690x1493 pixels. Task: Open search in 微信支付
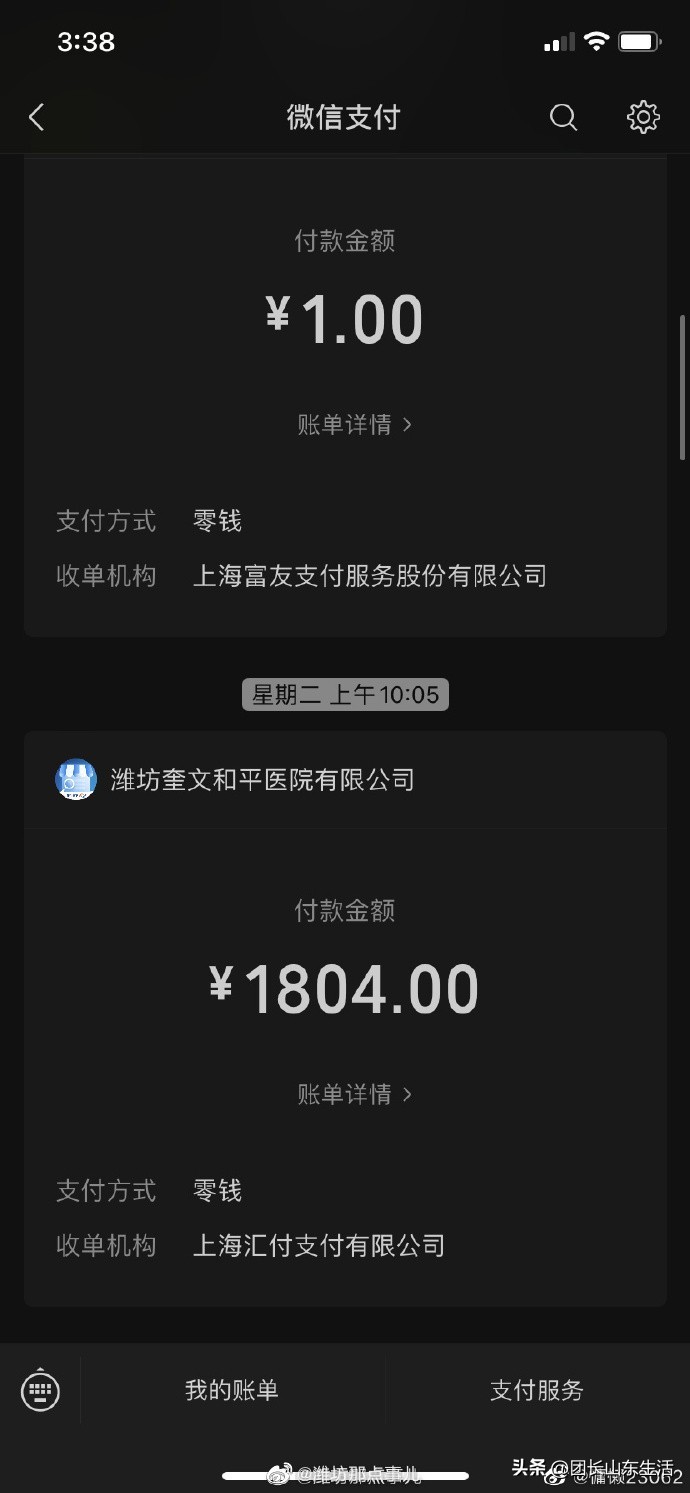pyautogui.click(x=564, y=118)
